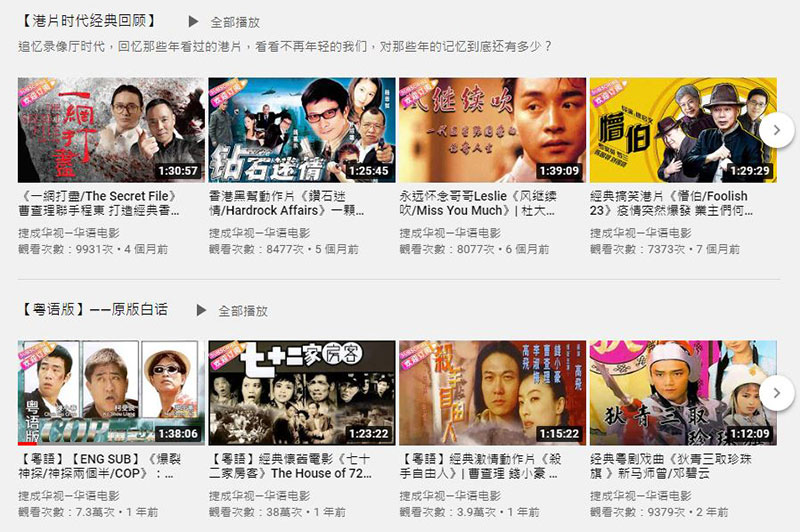The height and width of the screenshot is (532, 800).
Task: Visit channel 捷成华视—华语电影 under 七十二家房客
Action: tap(260, 496)
